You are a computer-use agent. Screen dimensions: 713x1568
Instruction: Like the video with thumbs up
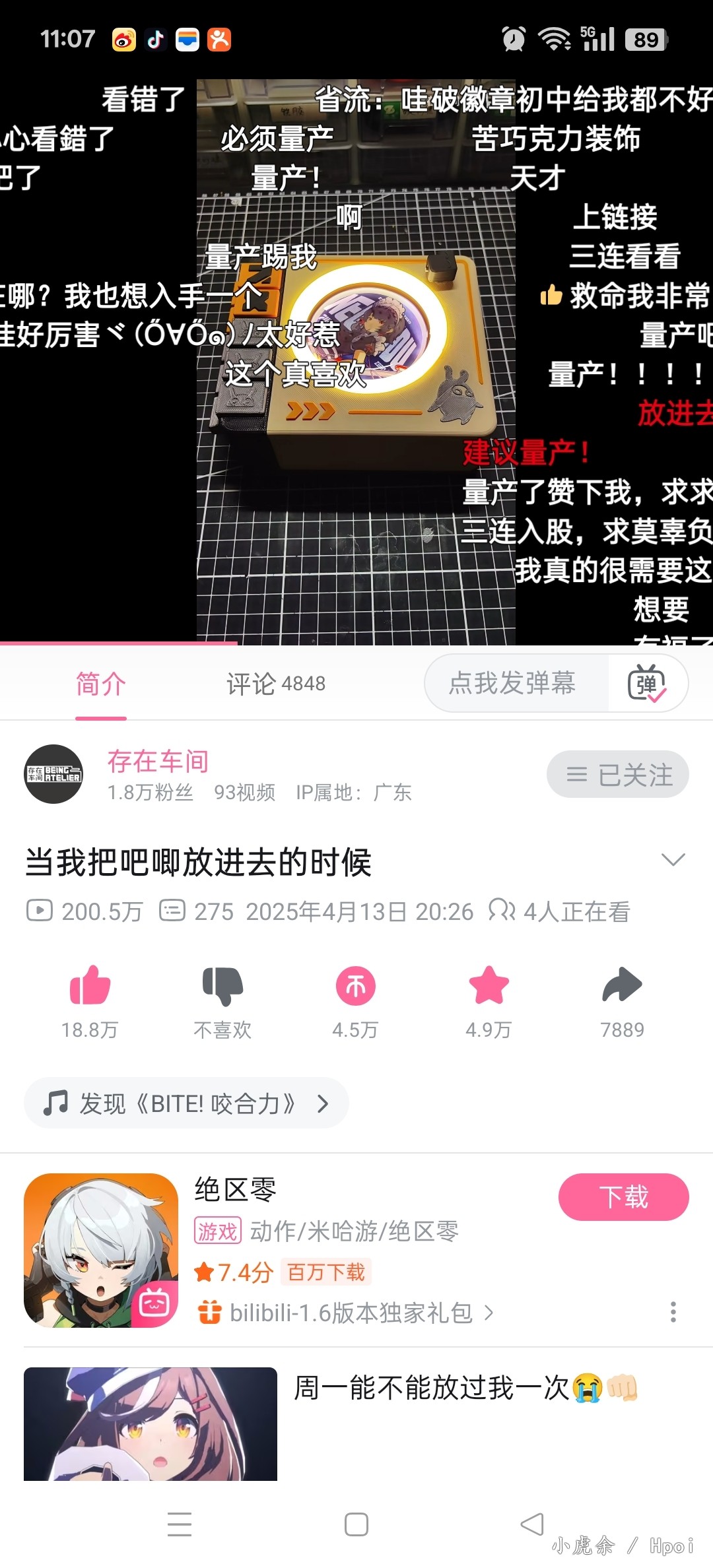point(90,986)
